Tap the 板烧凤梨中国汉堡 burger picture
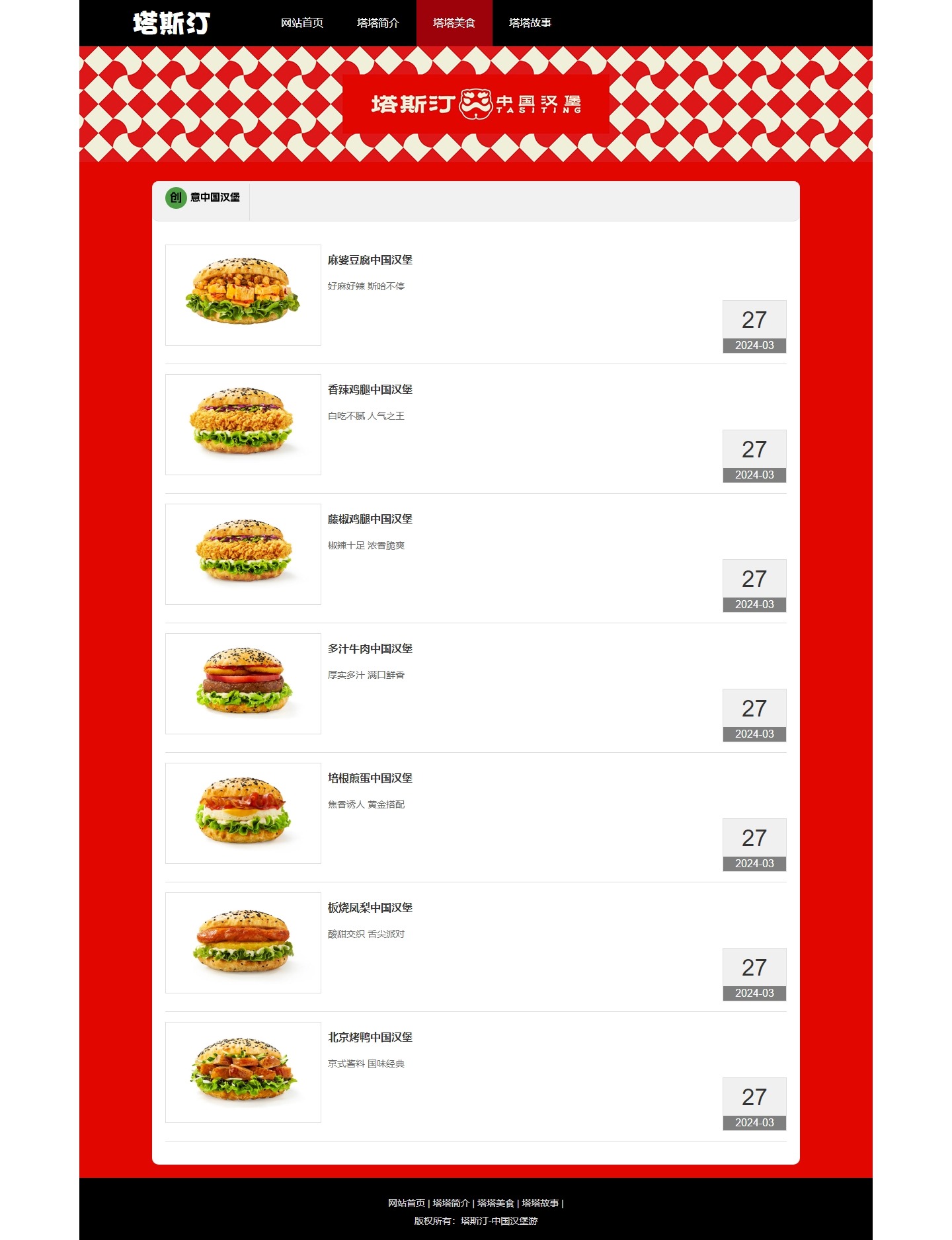Image resolution: width=952 pixels, height=1240 pixels. point(243,943)
